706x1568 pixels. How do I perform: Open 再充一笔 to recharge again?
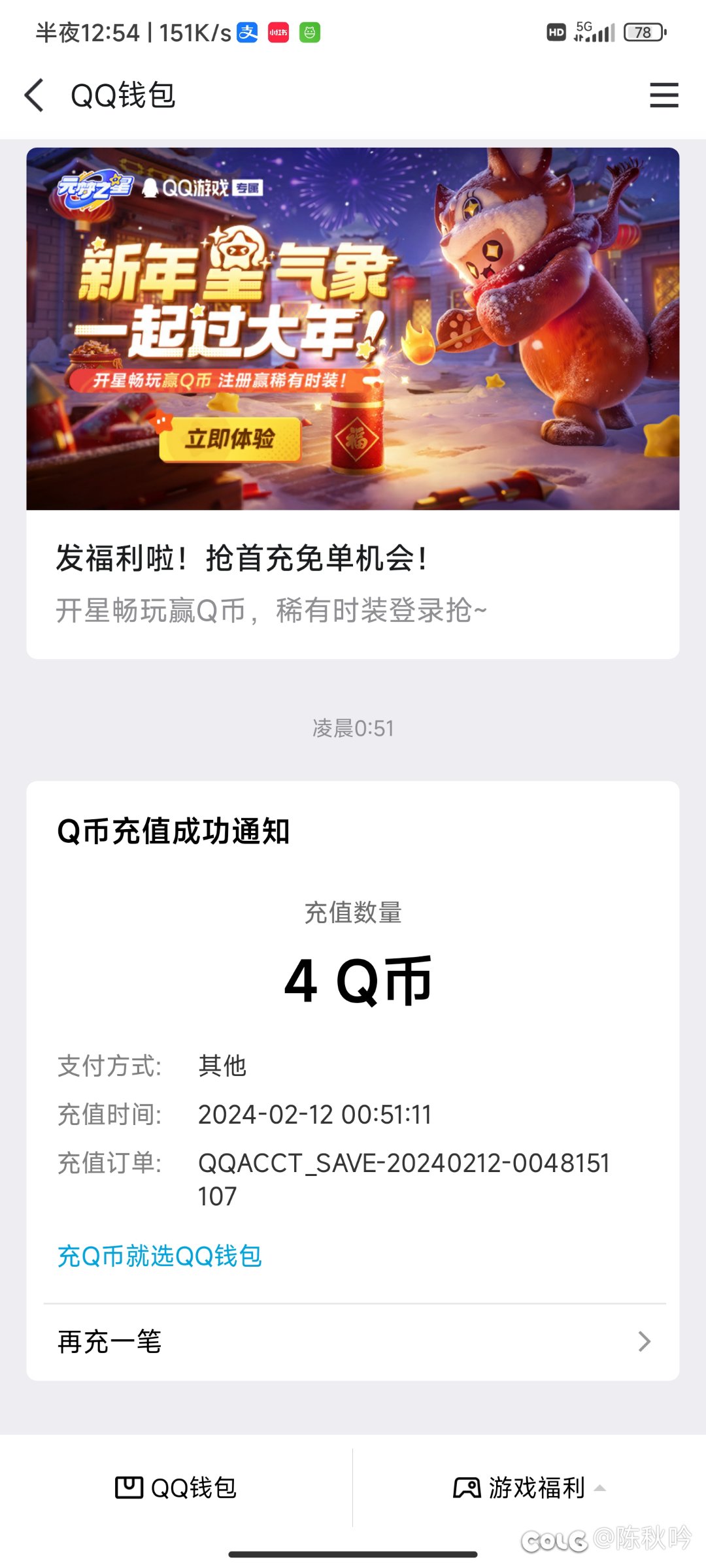point(353,1341)
